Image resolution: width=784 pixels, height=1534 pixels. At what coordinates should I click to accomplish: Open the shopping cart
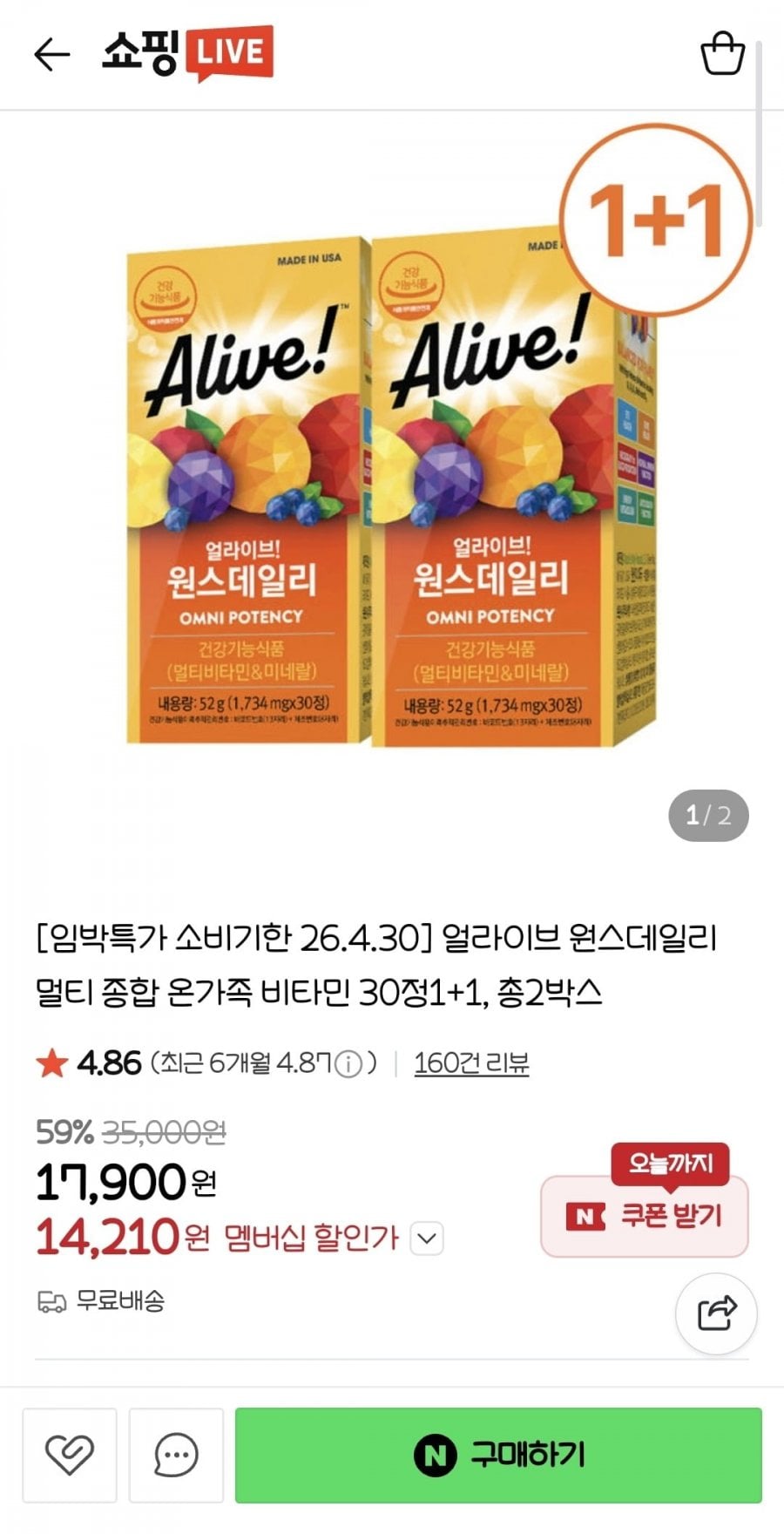pos(722,54)
